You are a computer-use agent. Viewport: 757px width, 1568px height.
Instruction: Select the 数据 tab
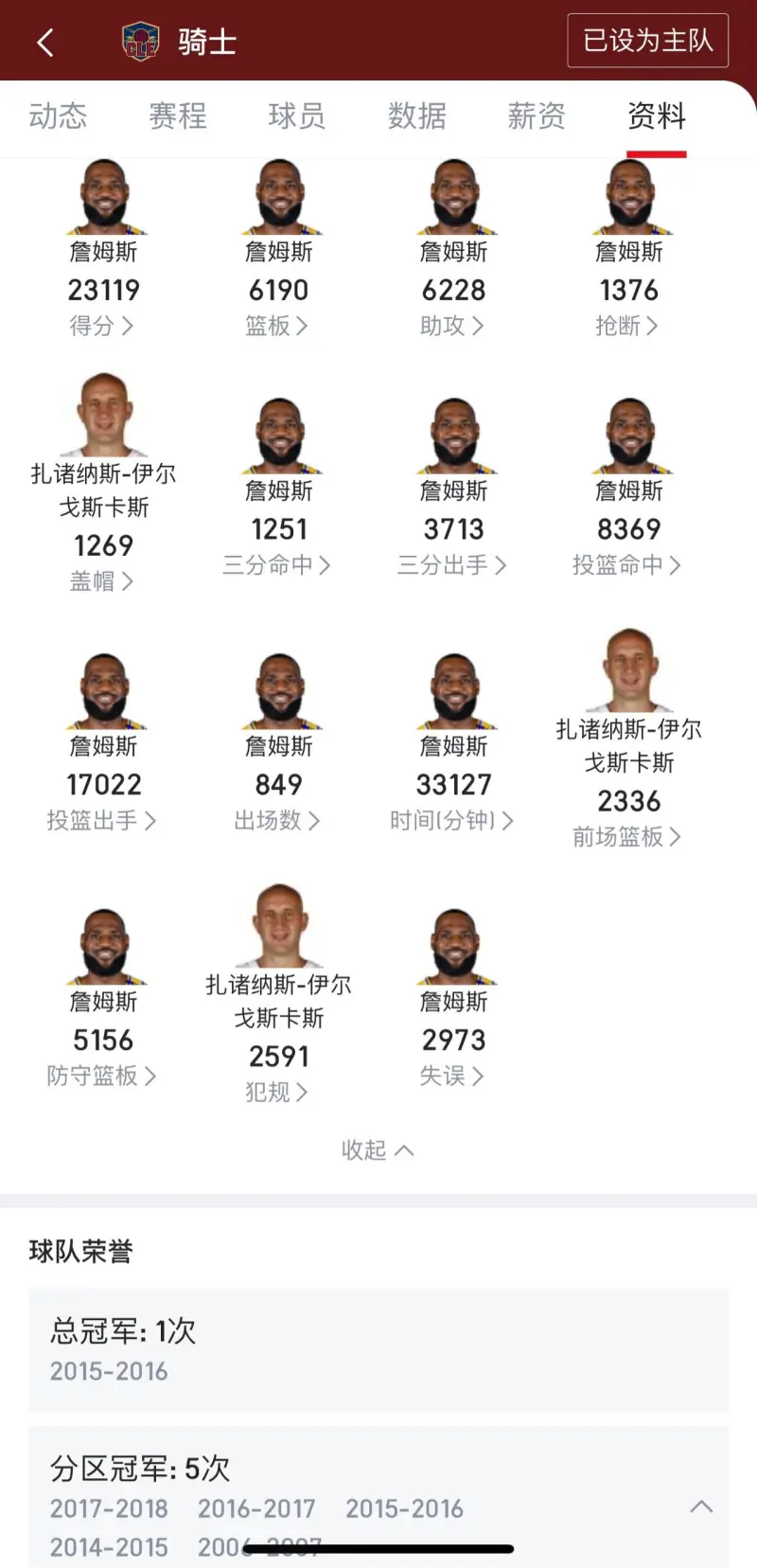416,116
